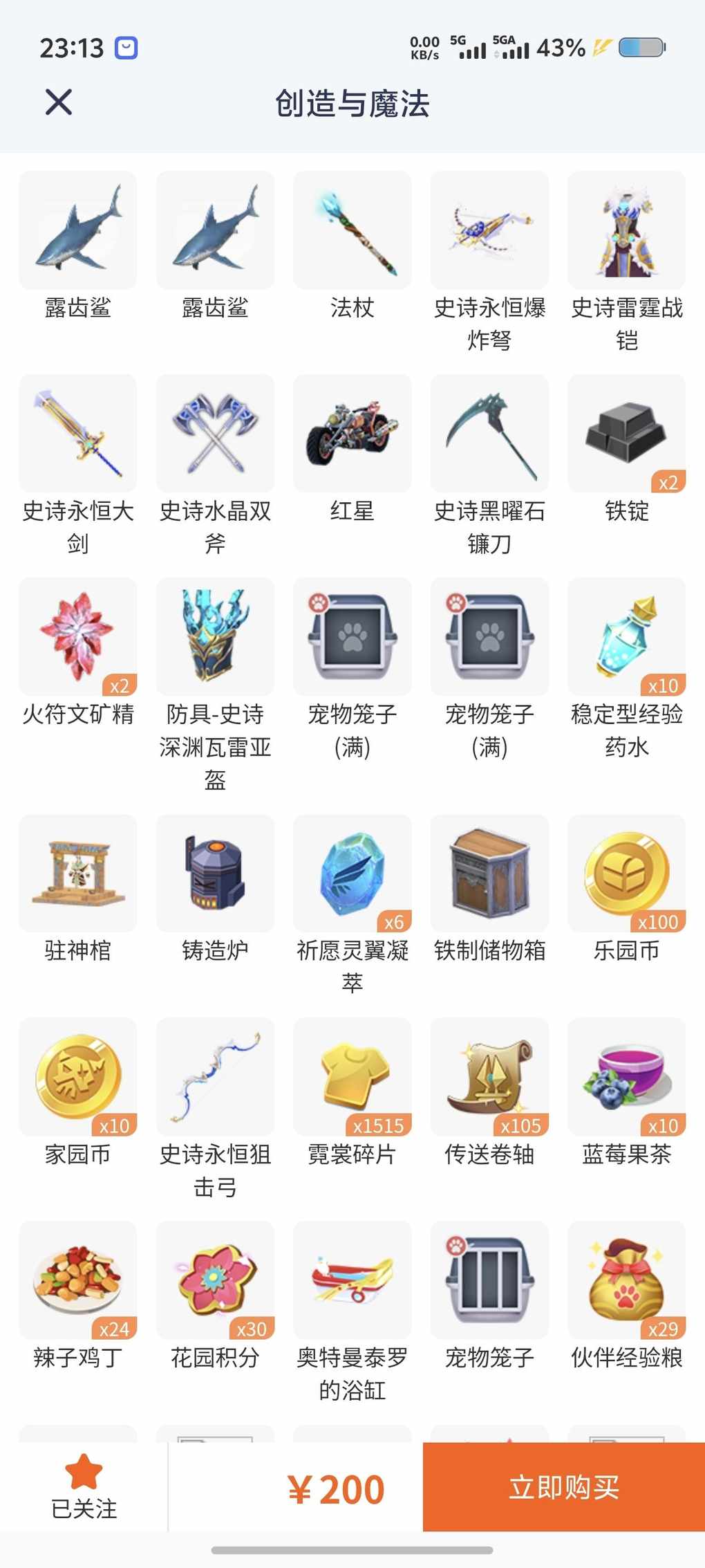This screenshot has height=1568, width=705.
Task: View the 铸造炉 item tile
Action: click(x=215, y=873)
